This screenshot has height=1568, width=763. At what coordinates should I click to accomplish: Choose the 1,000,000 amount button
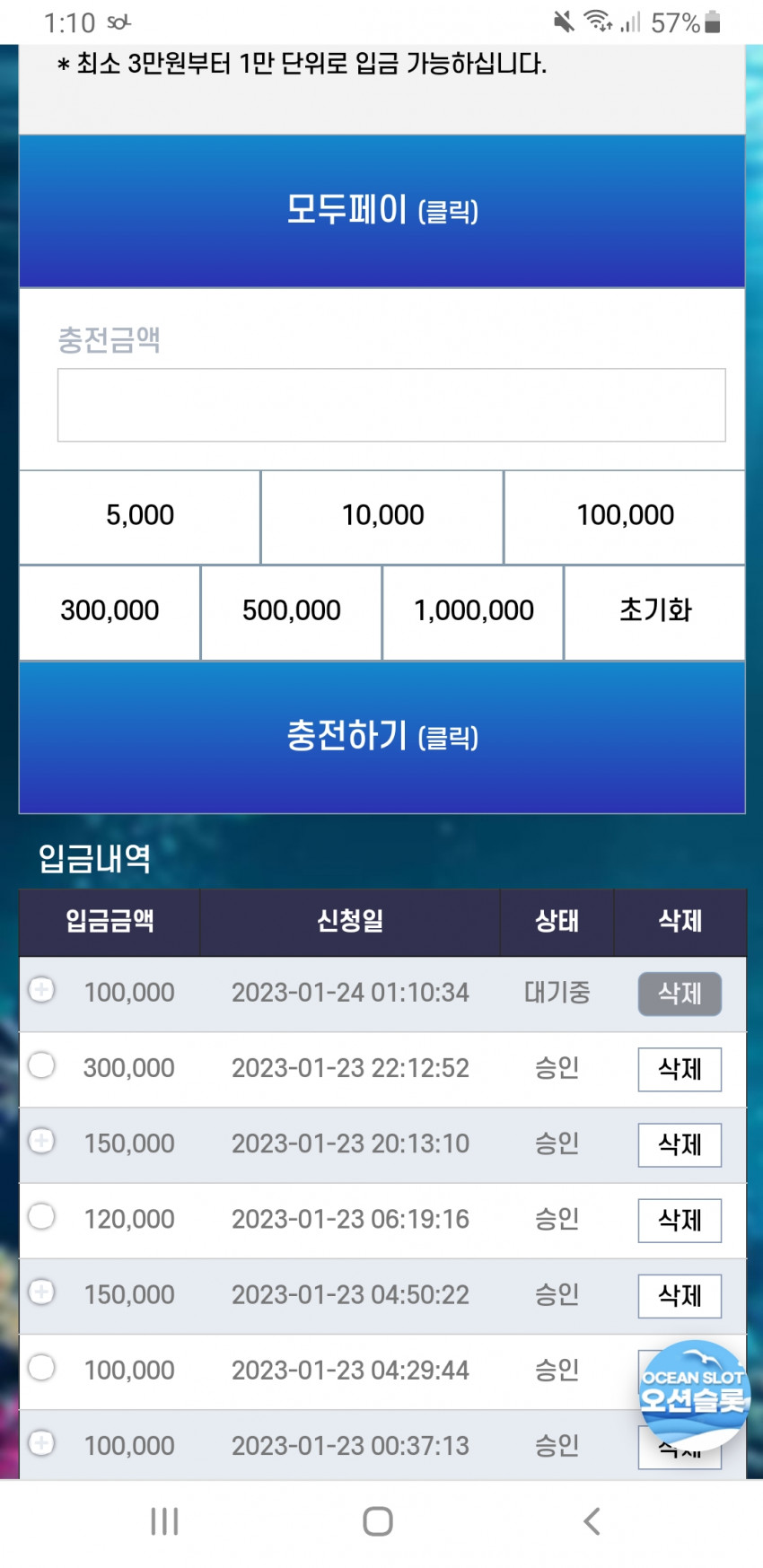(x=473, y=611)
